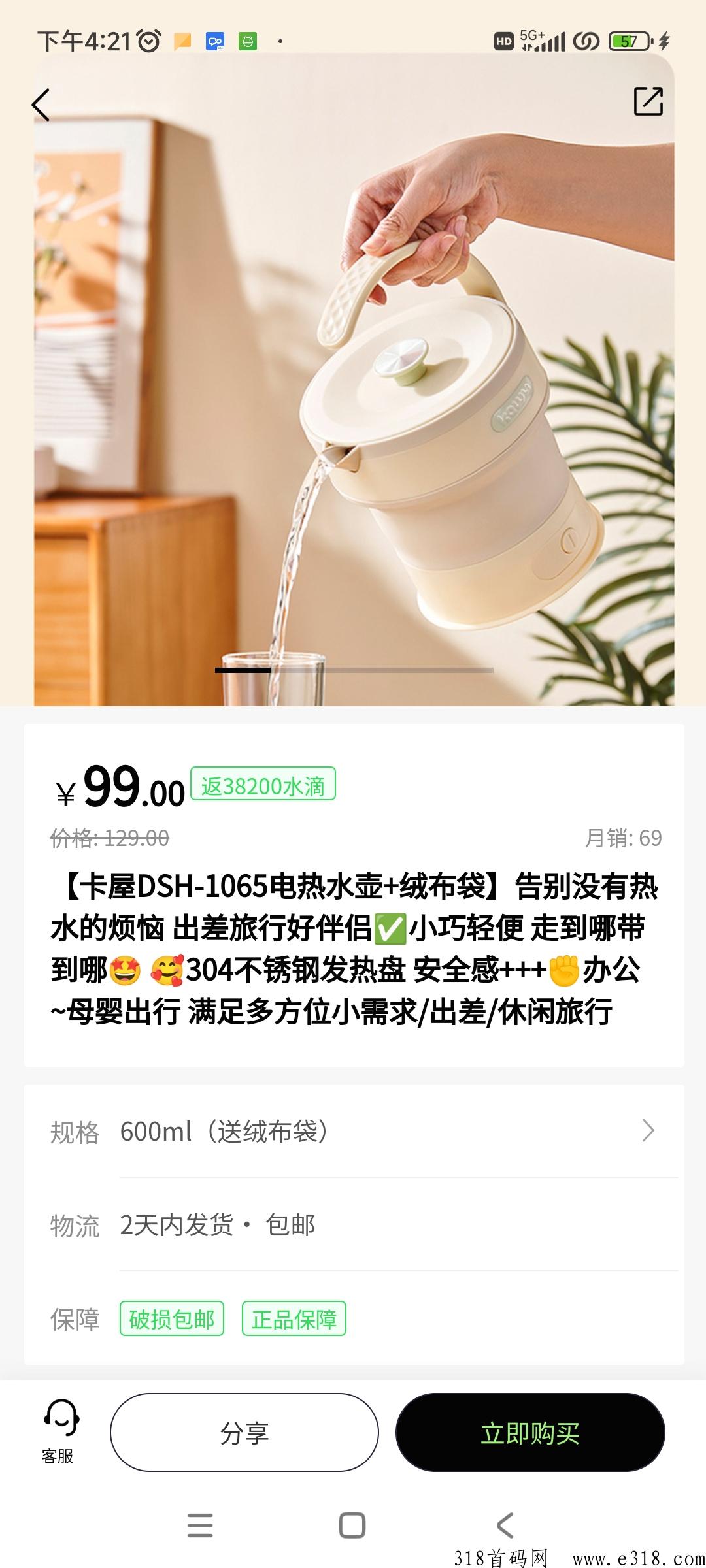This screenshot has width=706, height=1568.
Task: Open the share icon at top right
Action: click(x=648, y=101)
